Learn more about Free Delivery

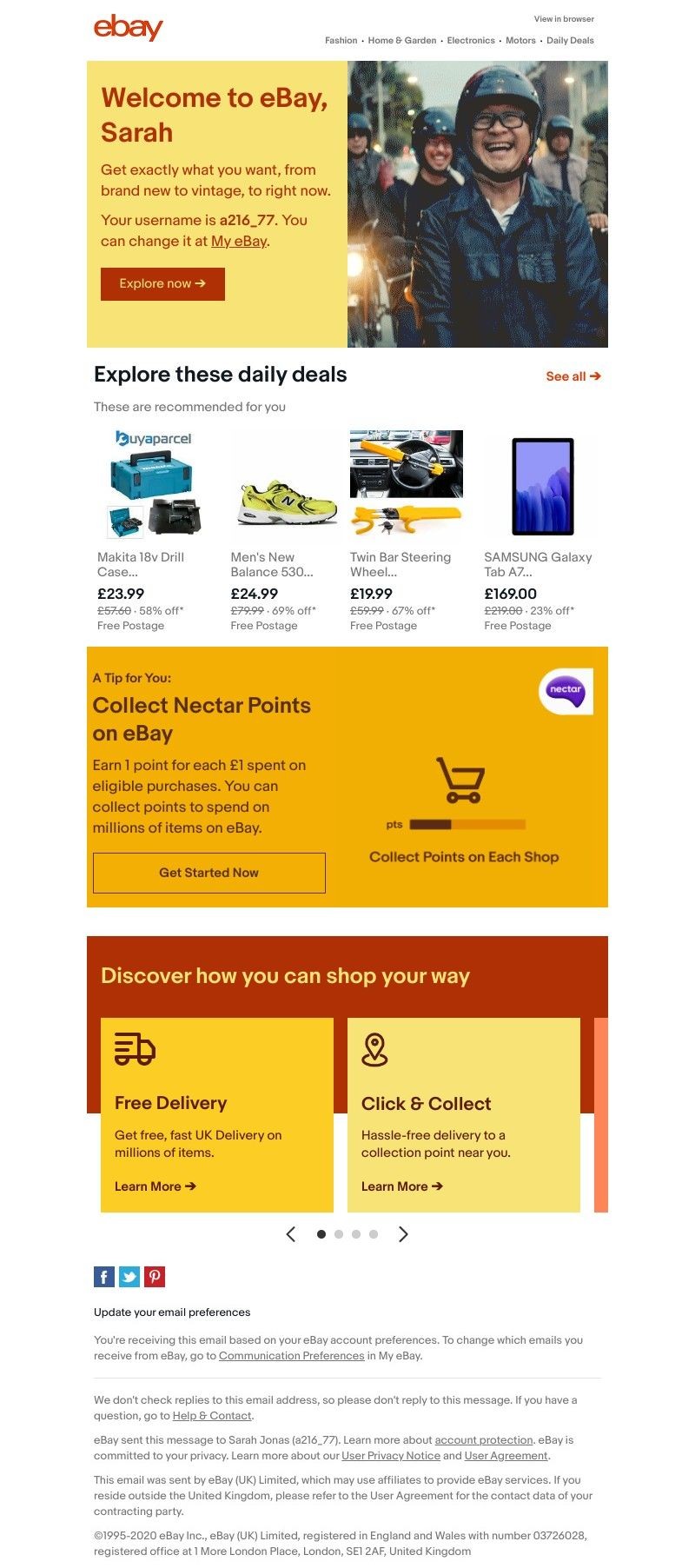click(155, 1186)
